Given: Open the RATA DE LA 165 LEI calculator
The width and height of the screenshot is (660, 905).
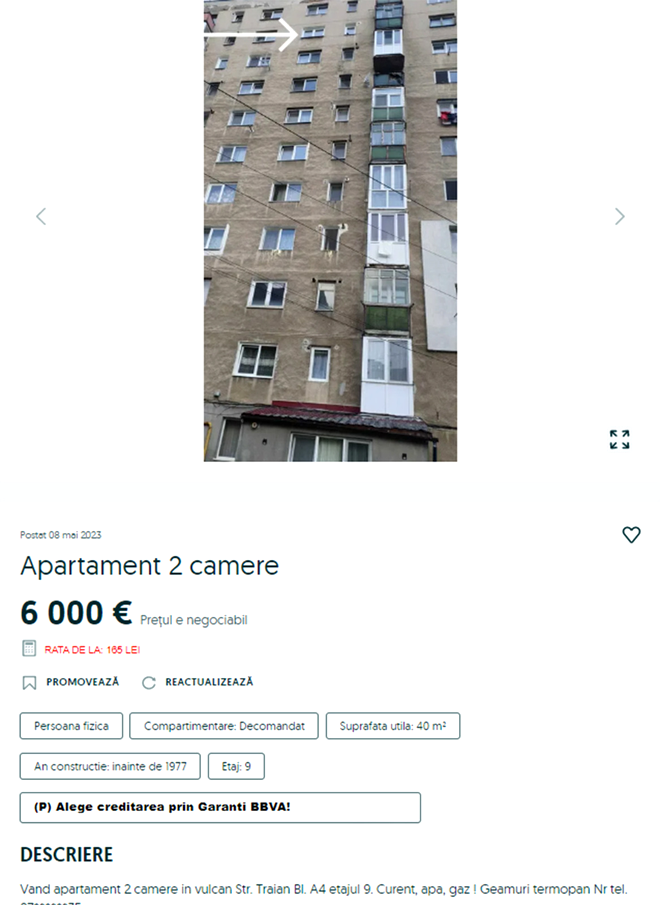Looking at the screenshot, I should click(x=91, y=649).
